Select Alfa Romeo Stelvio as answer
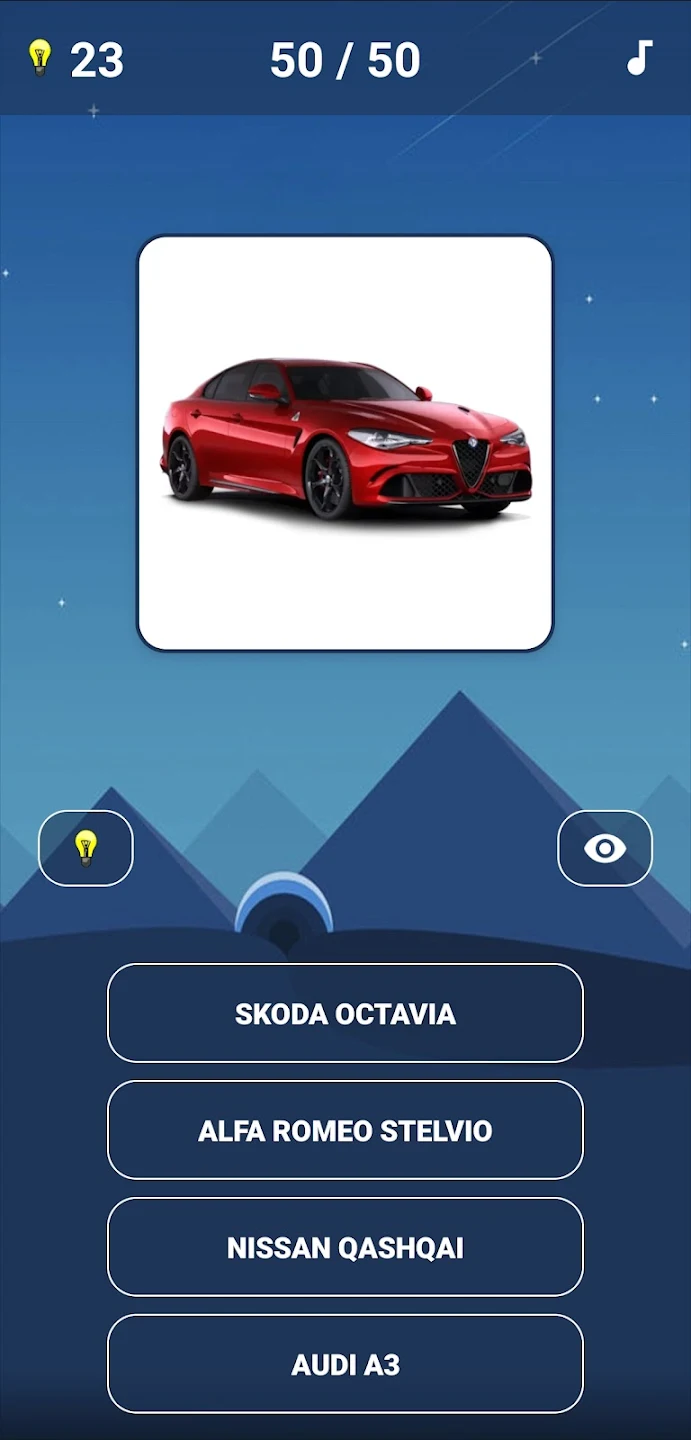 [x=345, y=1130]
